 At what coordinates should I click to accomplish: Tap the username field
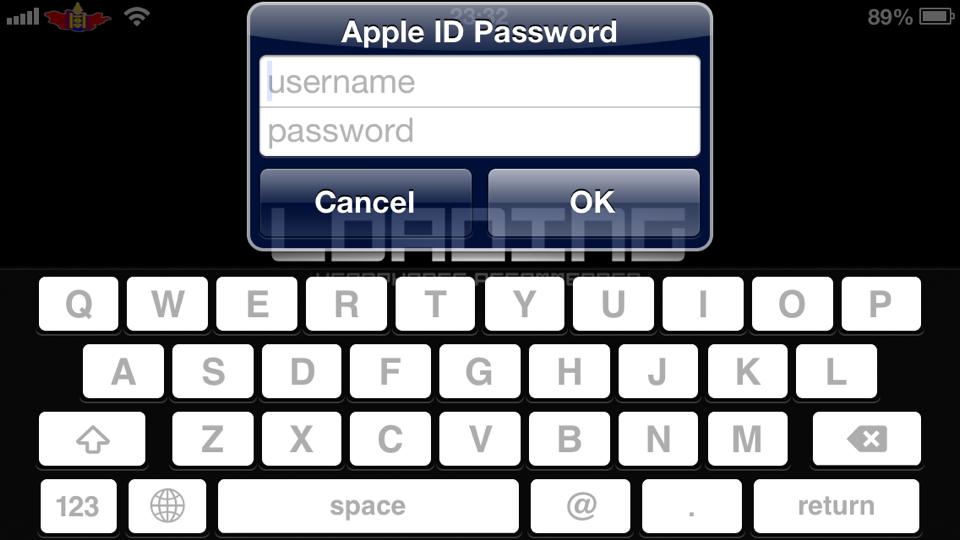(x=480, y=82)
